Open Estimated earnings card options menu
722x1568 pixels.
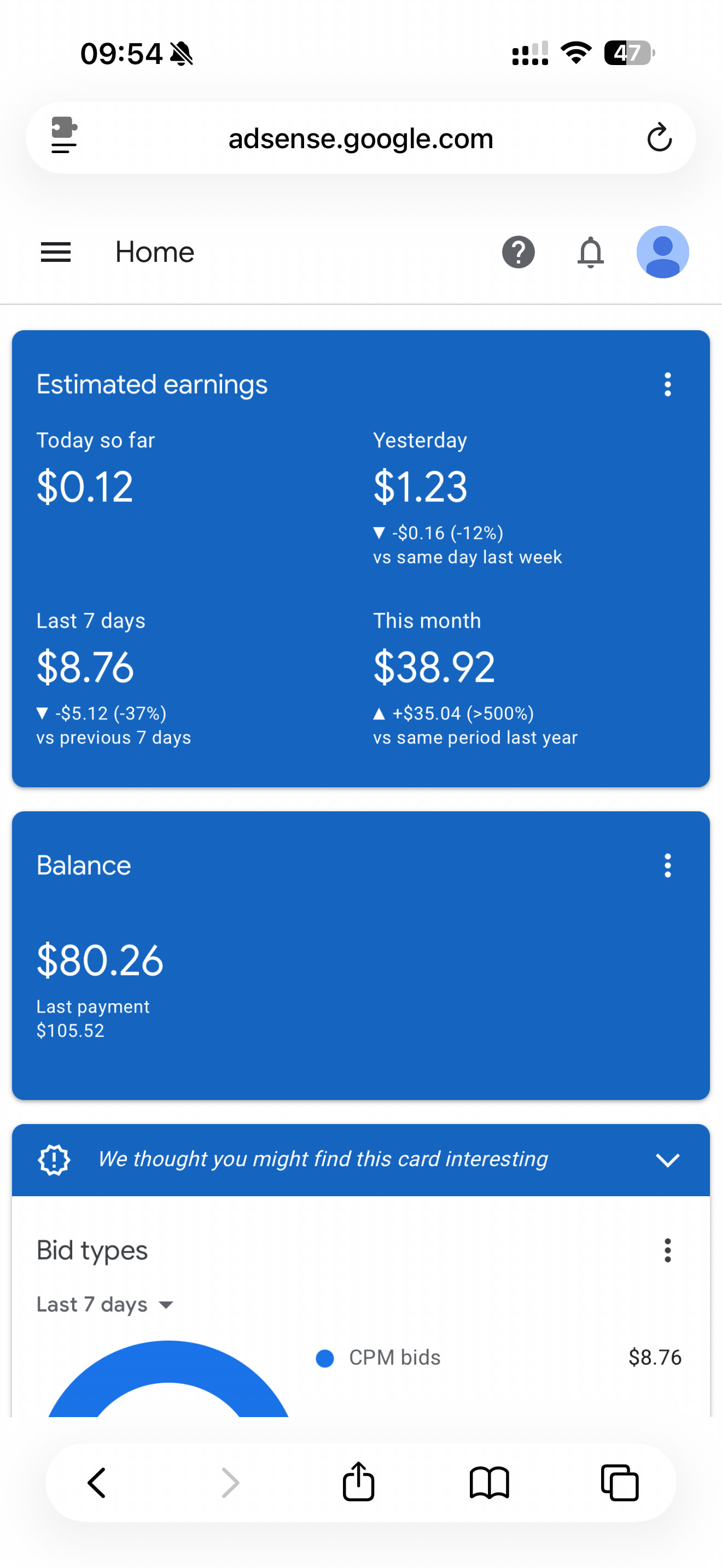[x=667, y=385]
